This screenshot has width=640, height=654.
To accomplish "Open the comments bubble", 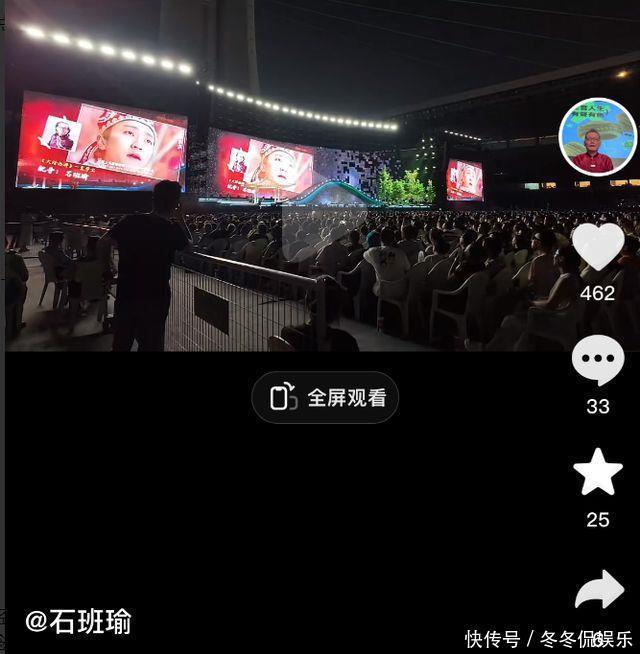I will [598, 360].
